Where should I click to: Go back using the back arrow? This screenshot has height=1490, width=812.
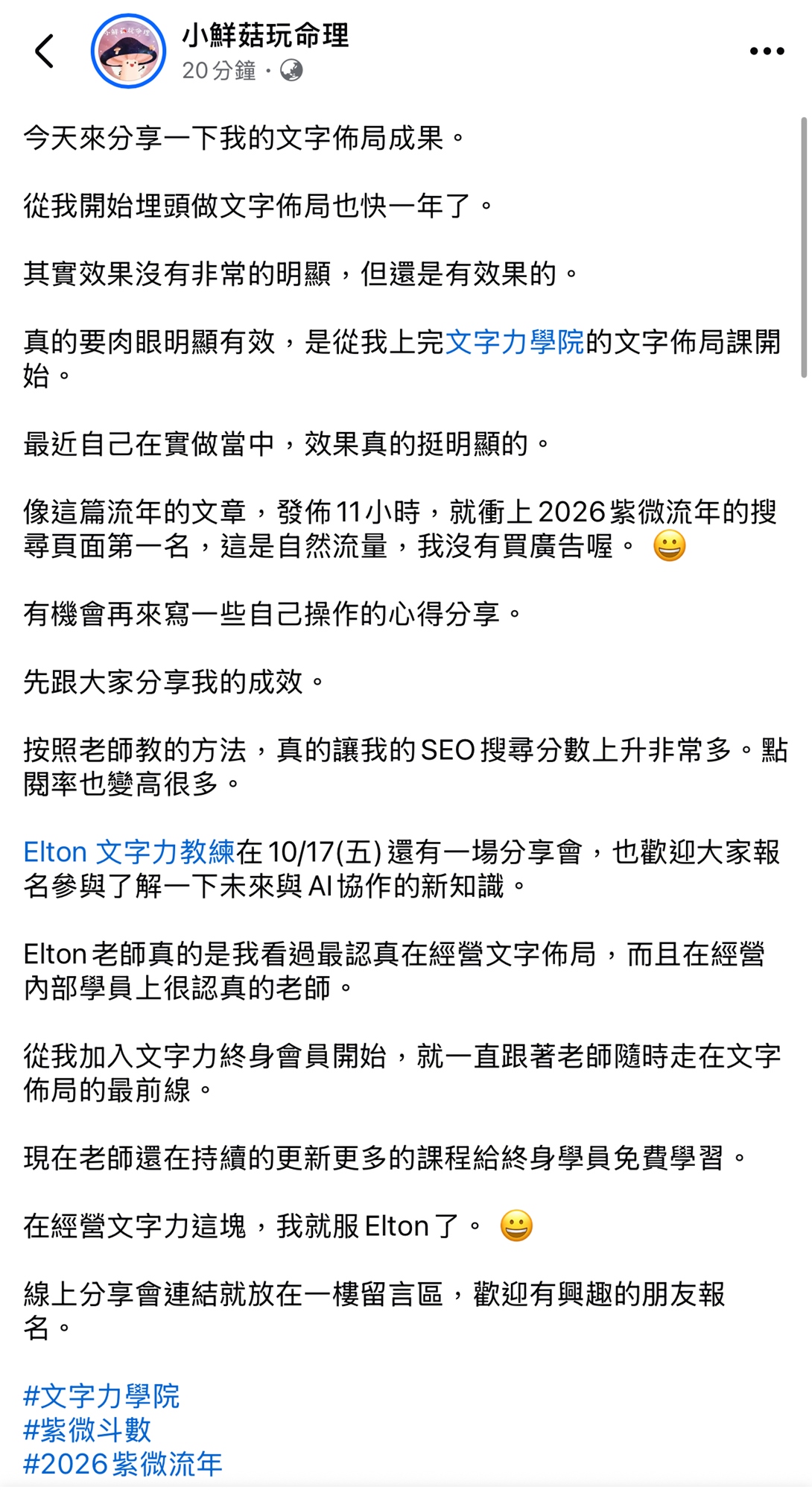tap(45, 51)
